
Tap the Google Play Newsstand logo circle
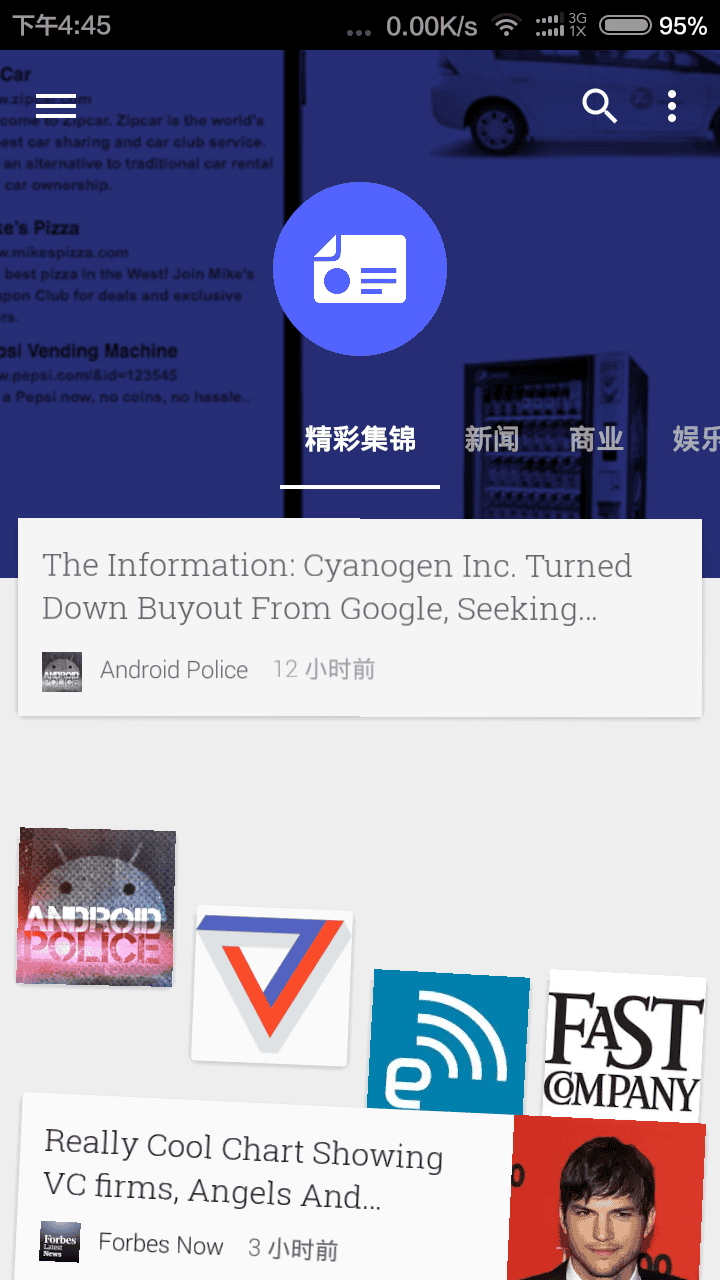click(x=360, y=268)
